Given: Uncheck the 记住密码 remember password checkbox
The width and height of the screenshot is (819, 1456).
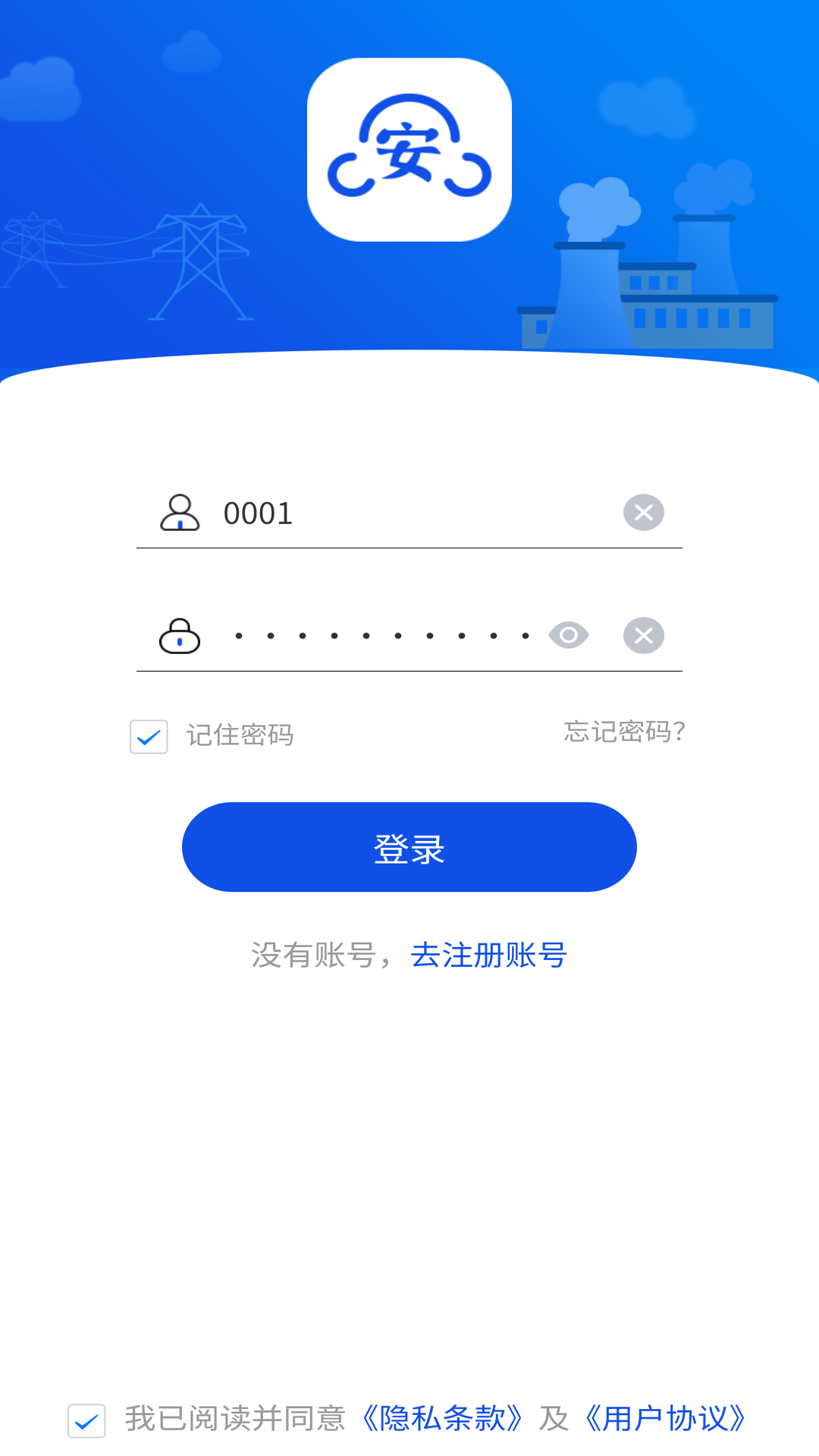Looking at the screenshot, I should click(149, 735).
